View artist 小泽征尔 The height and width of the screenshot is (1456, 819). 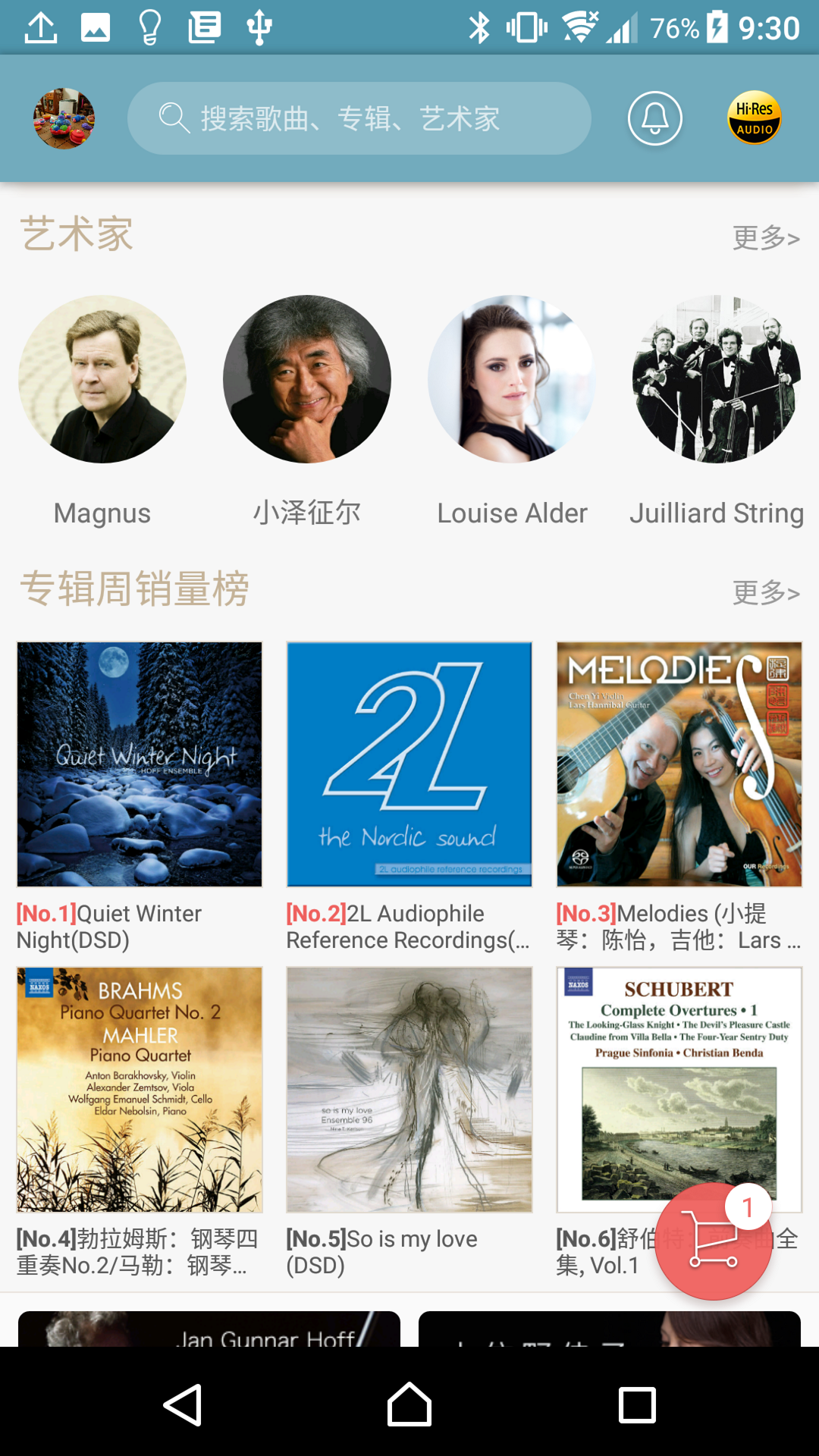coord(307,379)
